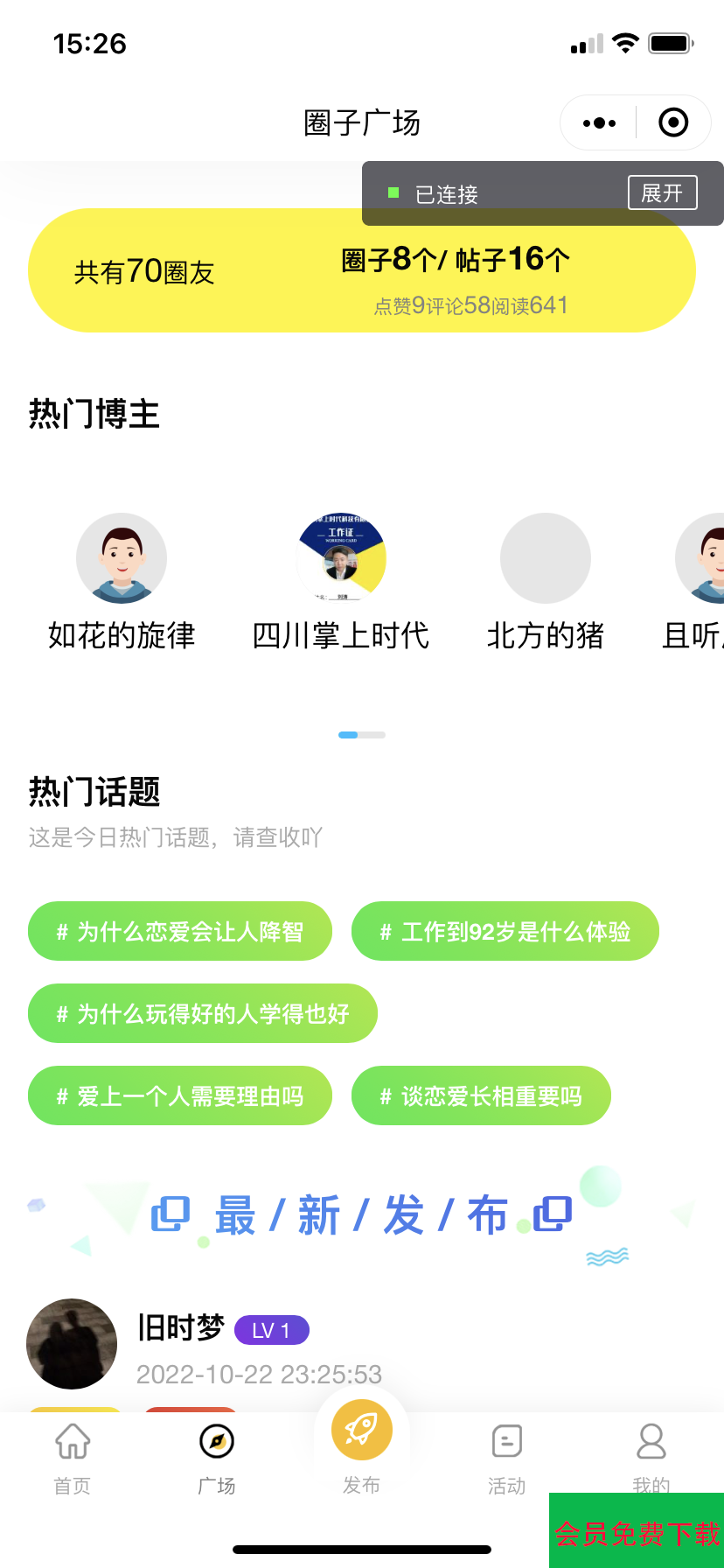Select topic 为什么恋爱会让人降智
724x1568 pixels.
(x=180, y=931)
